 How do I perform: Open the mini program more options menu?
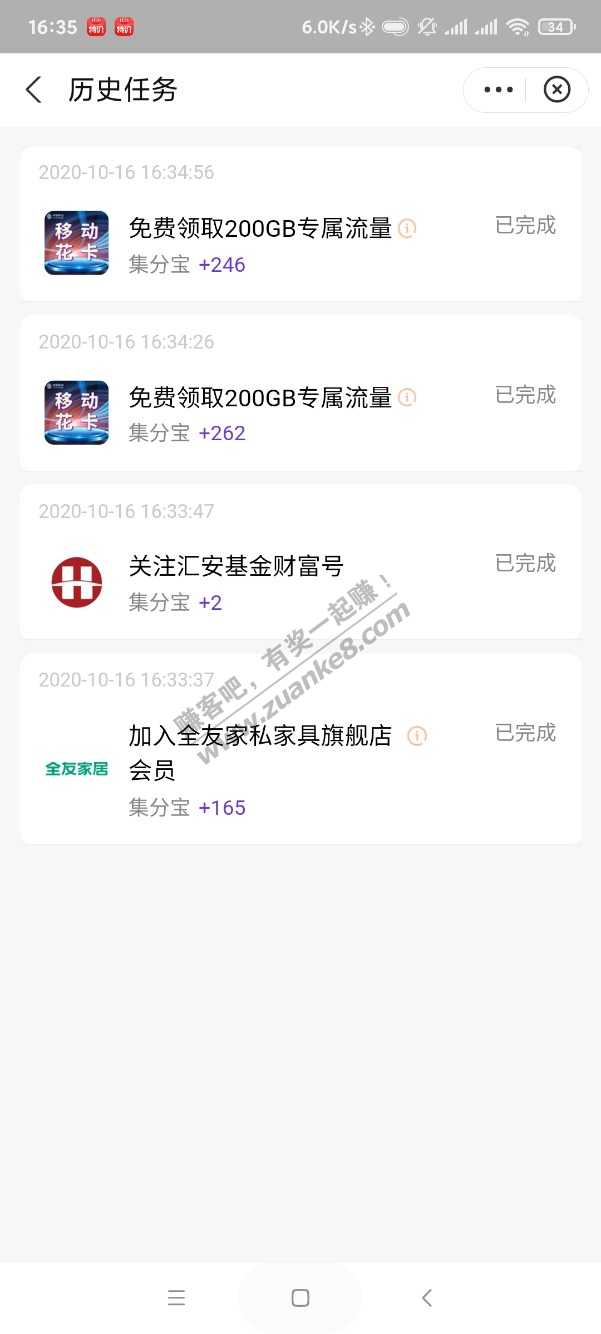tap(497, 90)
